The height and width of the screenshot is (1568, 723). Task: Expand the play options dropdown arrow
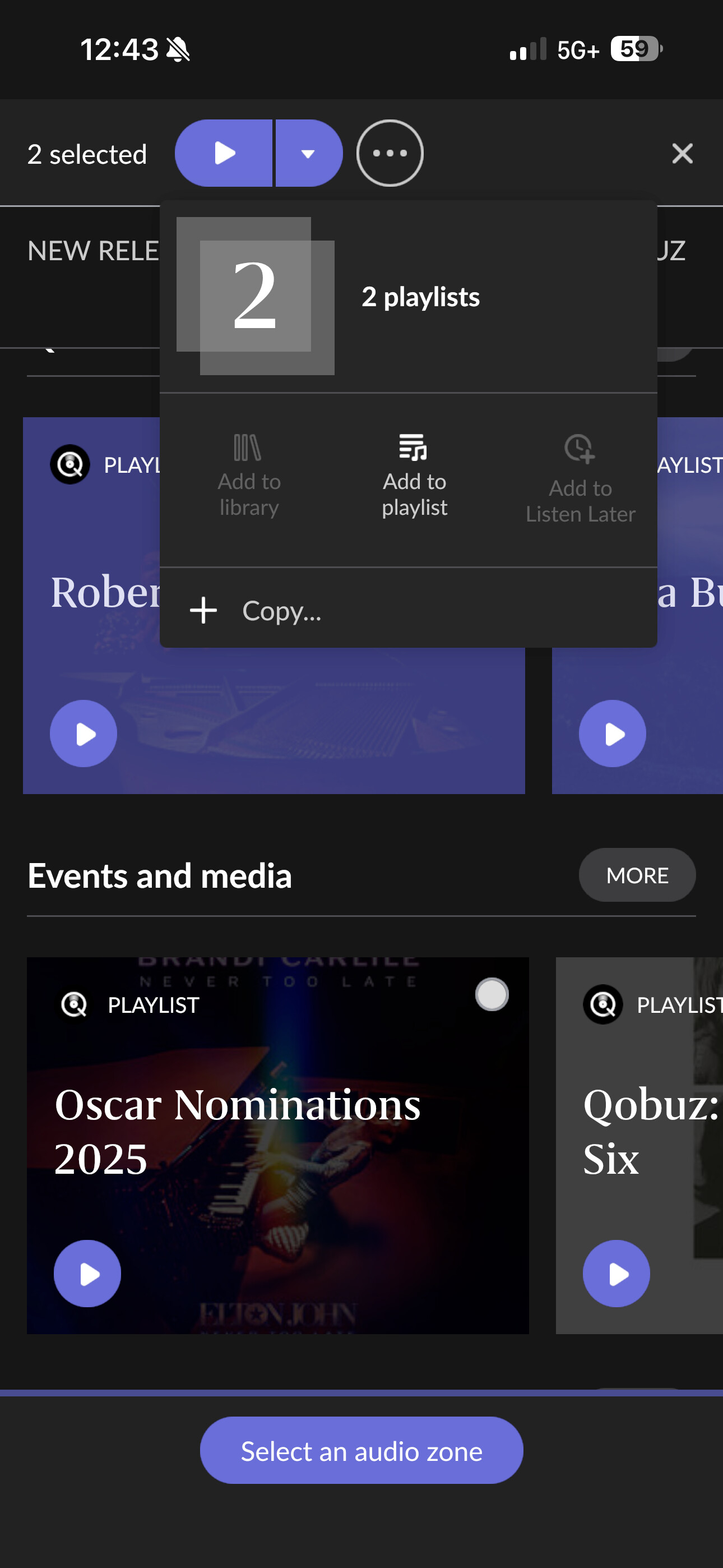[x=309, y=154]
